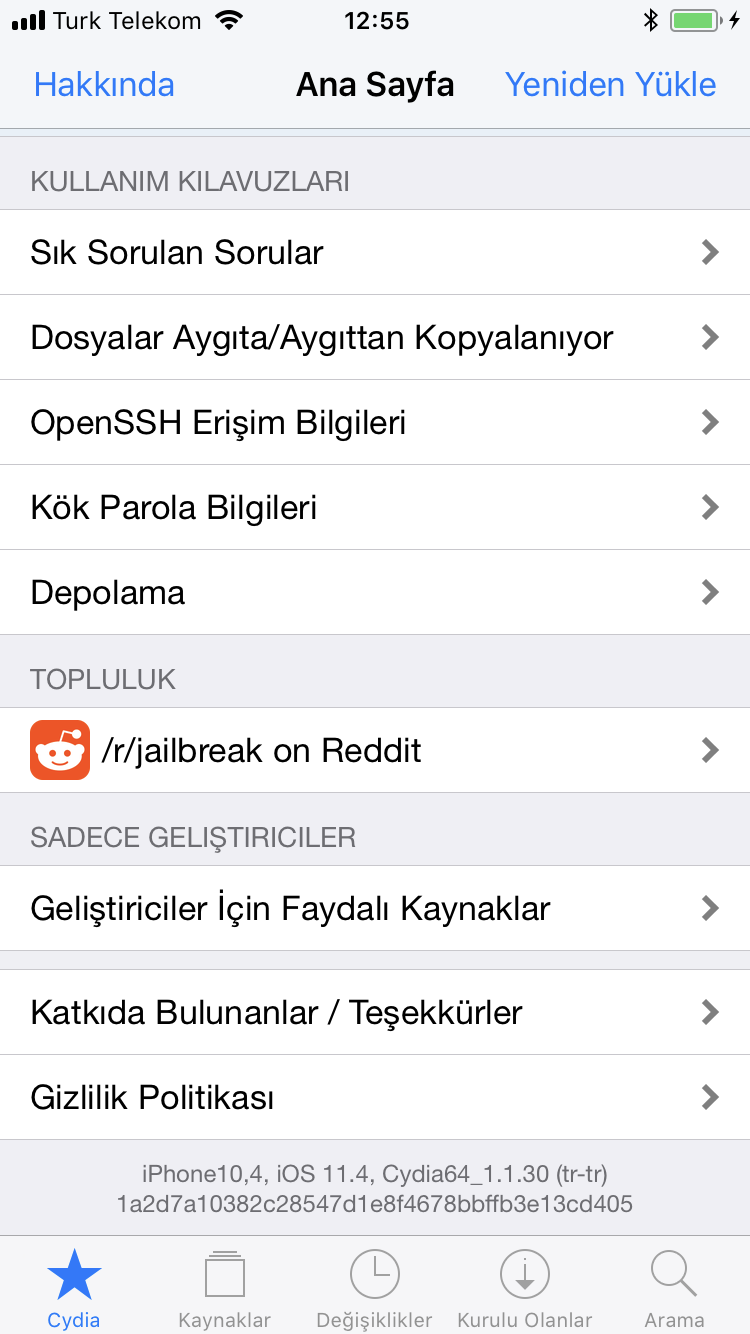Select the Cydia tab
This screenshot has height=1334, width=750.
(x=75, y=1288)
